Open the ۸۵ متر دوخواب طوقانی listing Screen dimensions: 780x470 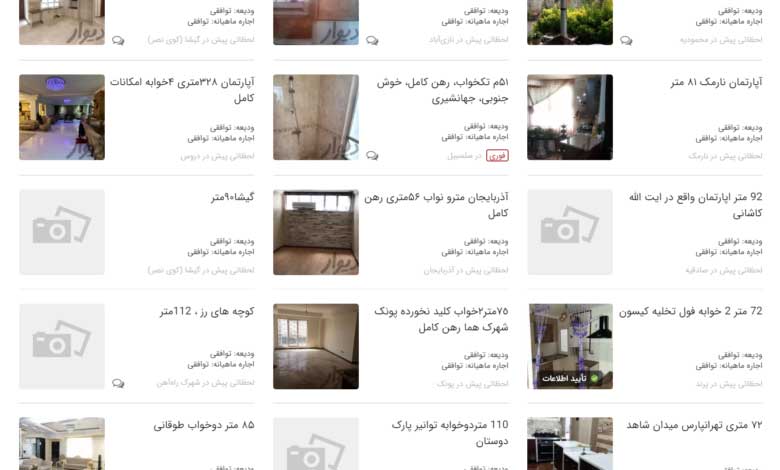(x=203, y=426)
